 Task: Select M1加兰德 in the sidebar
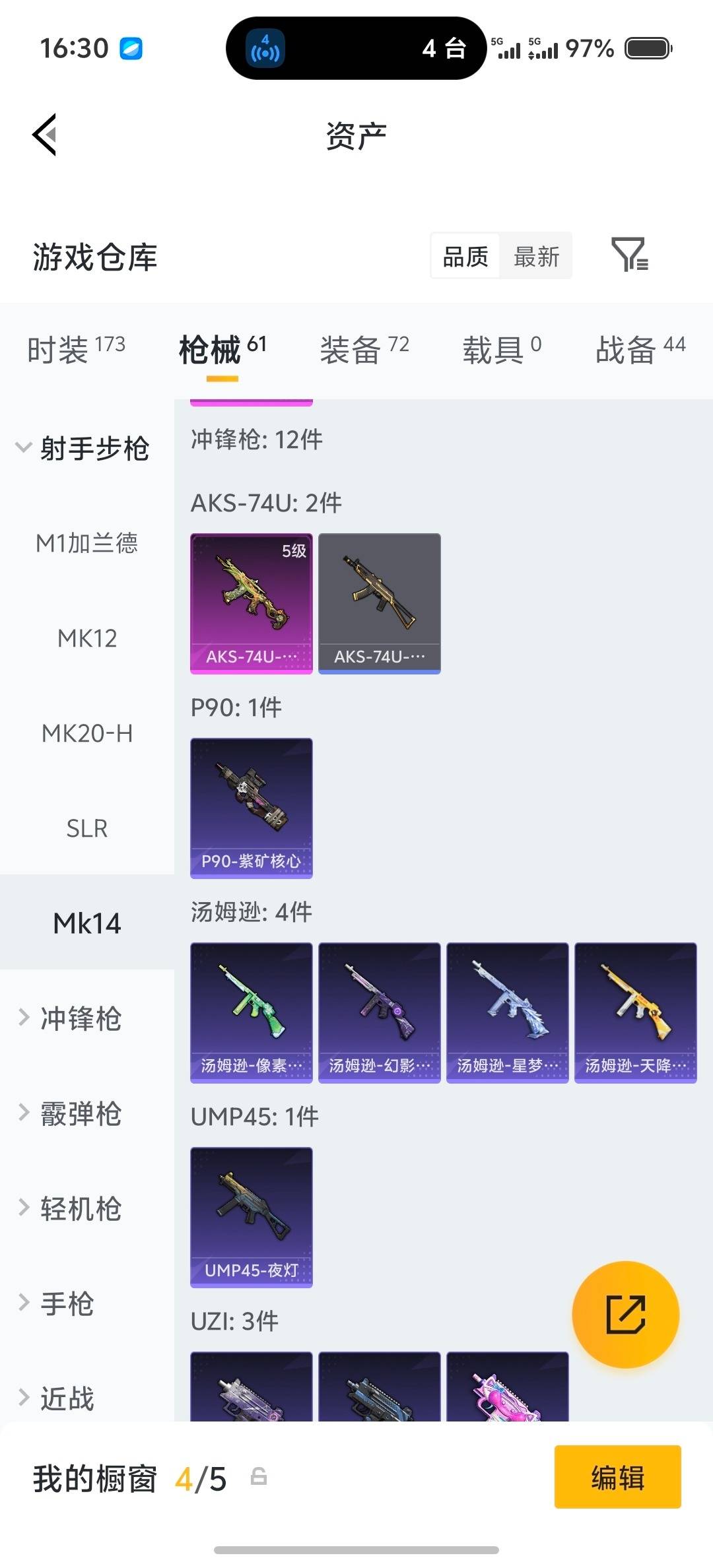tap(86, 543)
